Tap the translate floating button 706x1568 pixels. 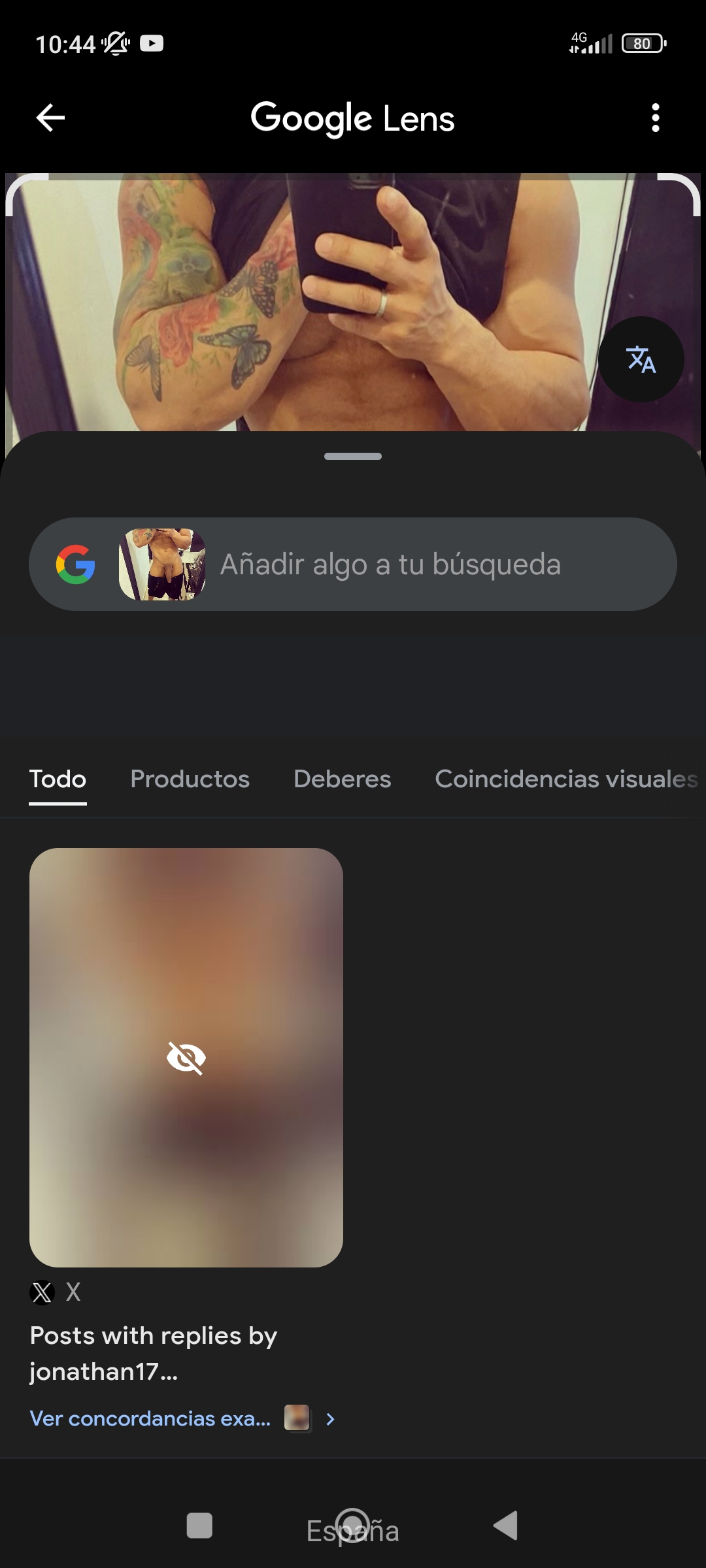(x=641, y=359)
